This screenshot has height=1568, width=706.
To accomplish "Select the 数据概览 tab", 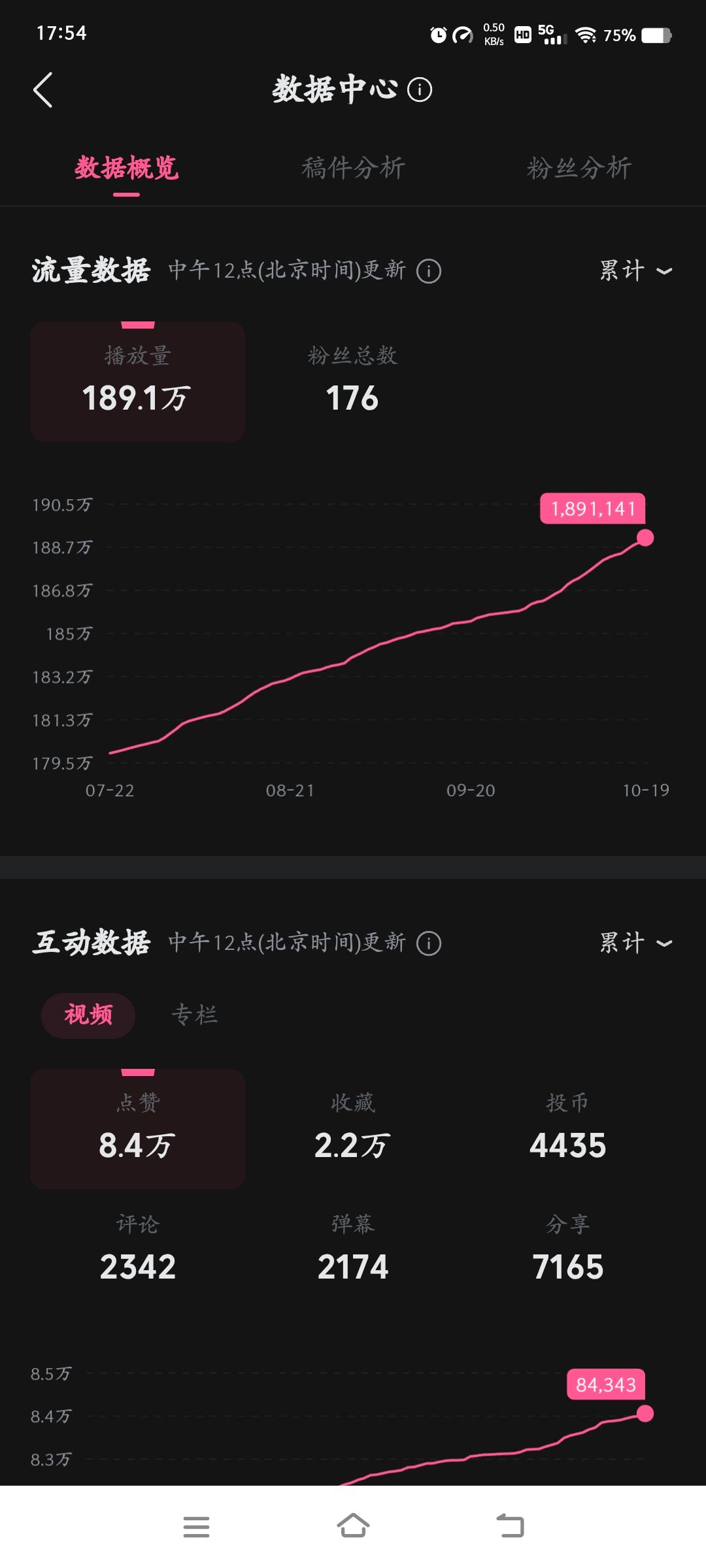I will point(126,168).
